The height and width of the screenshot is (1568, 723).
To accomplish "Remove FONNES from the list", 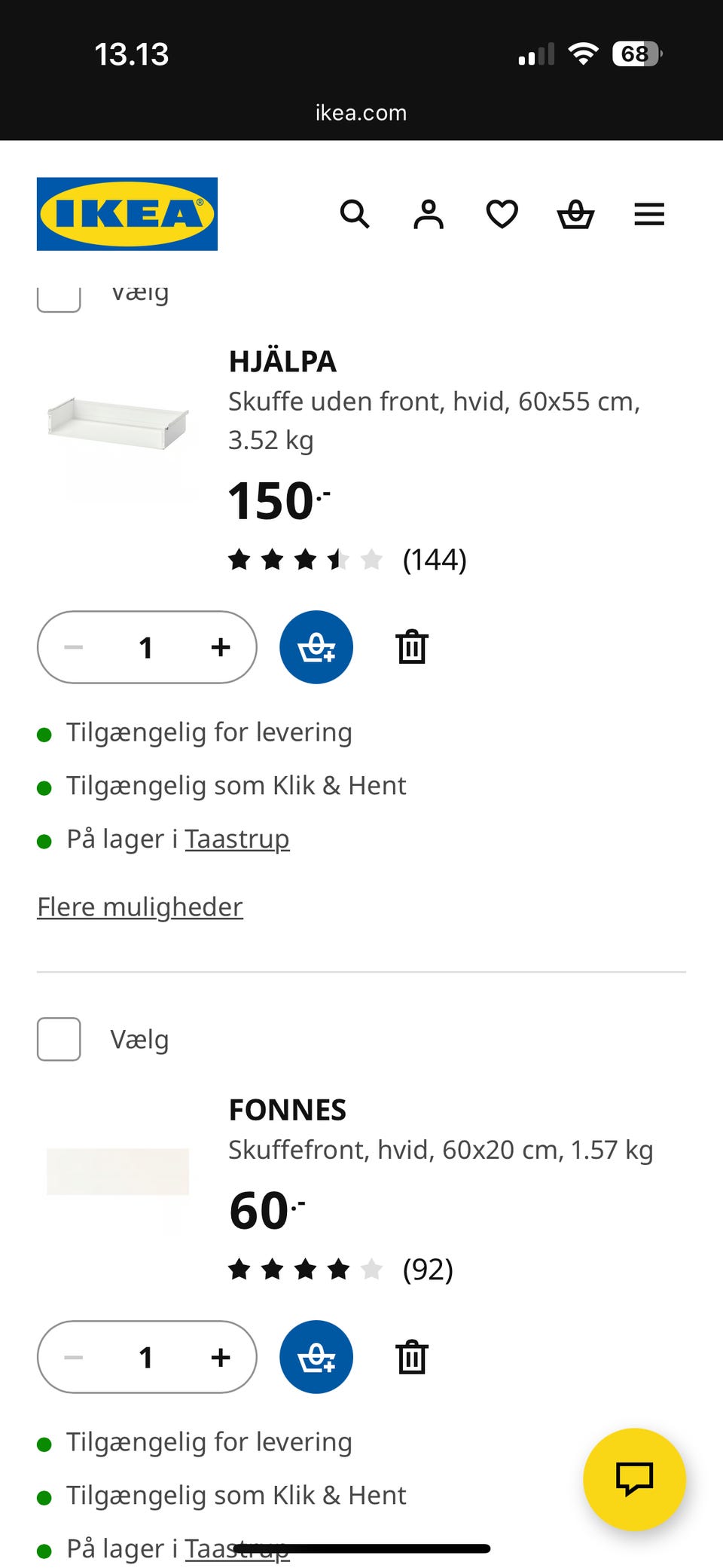I will coord(412,1358).
